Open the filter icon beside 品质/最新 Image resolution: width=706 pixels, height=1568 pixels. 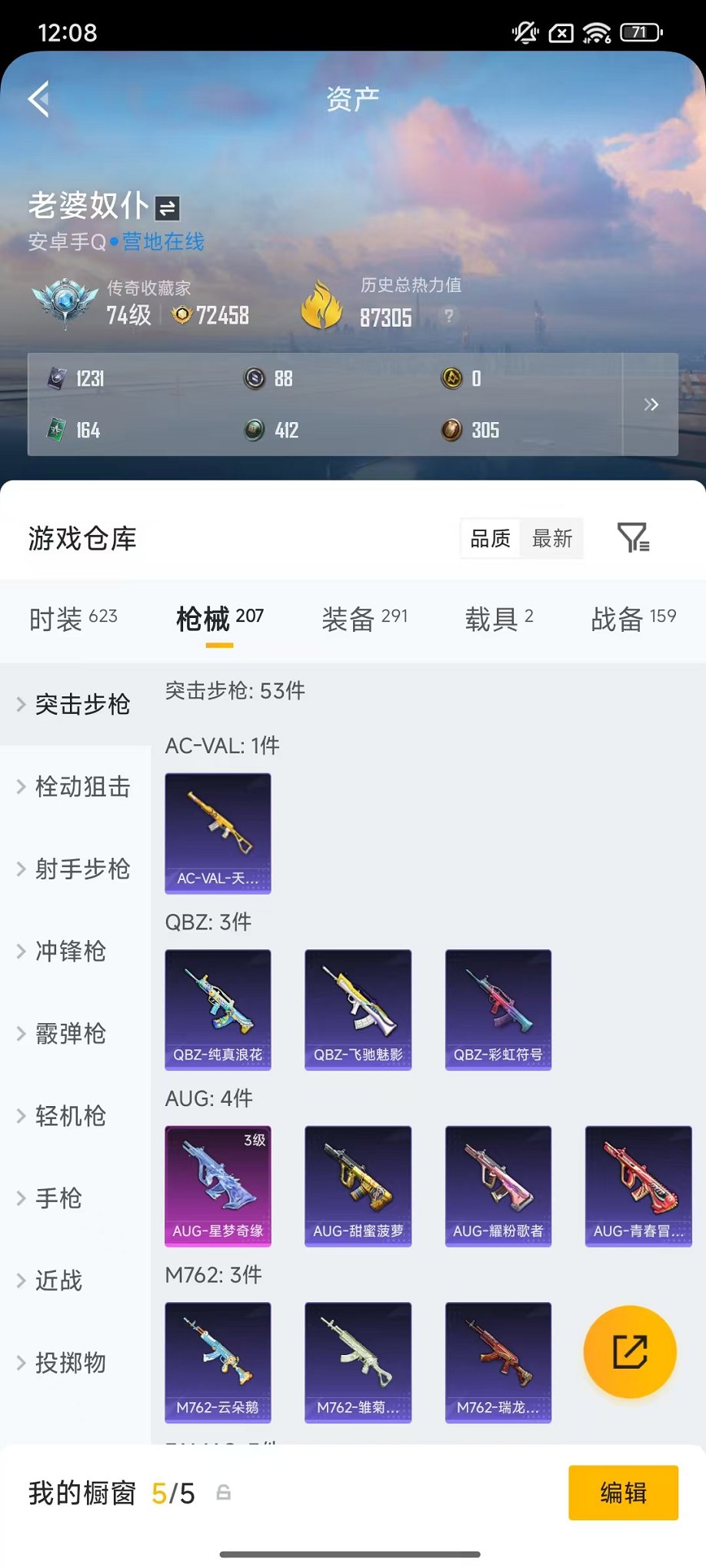(x=632, y=539)
